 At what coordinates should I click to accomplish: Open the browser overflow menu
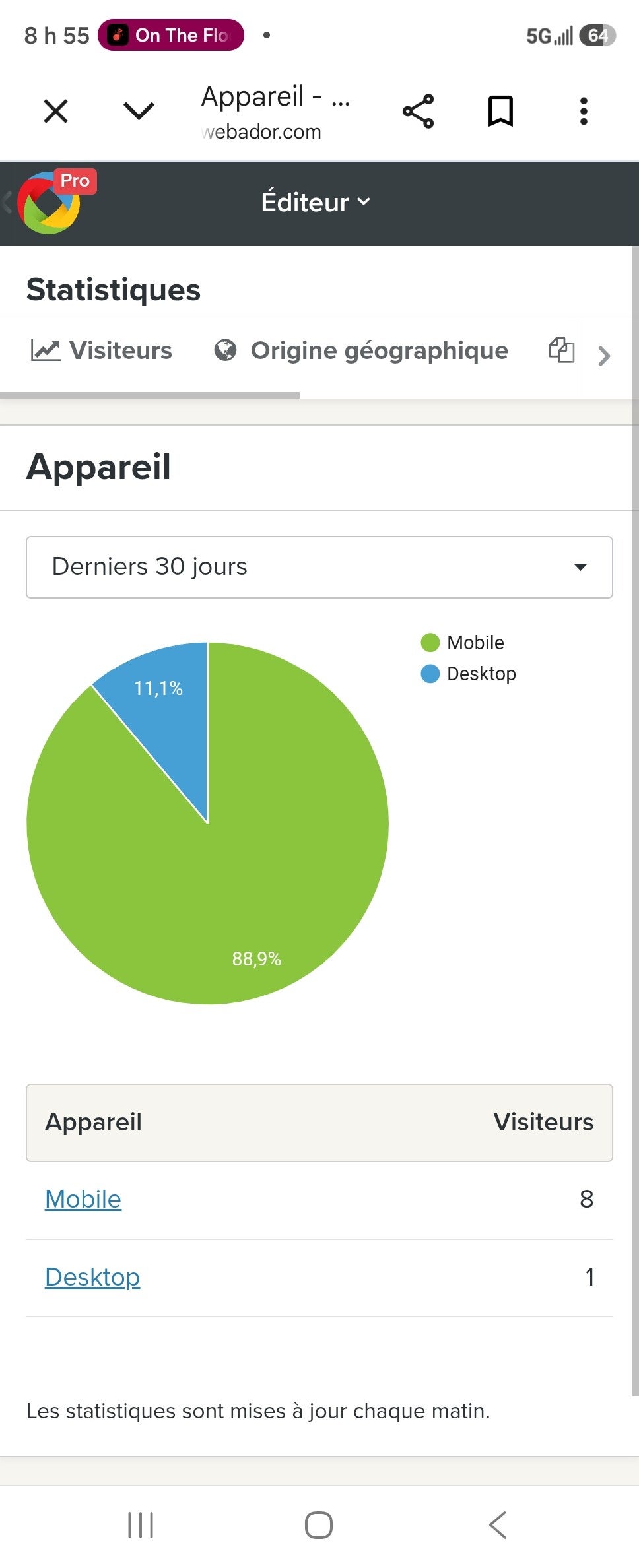(584, 111)
